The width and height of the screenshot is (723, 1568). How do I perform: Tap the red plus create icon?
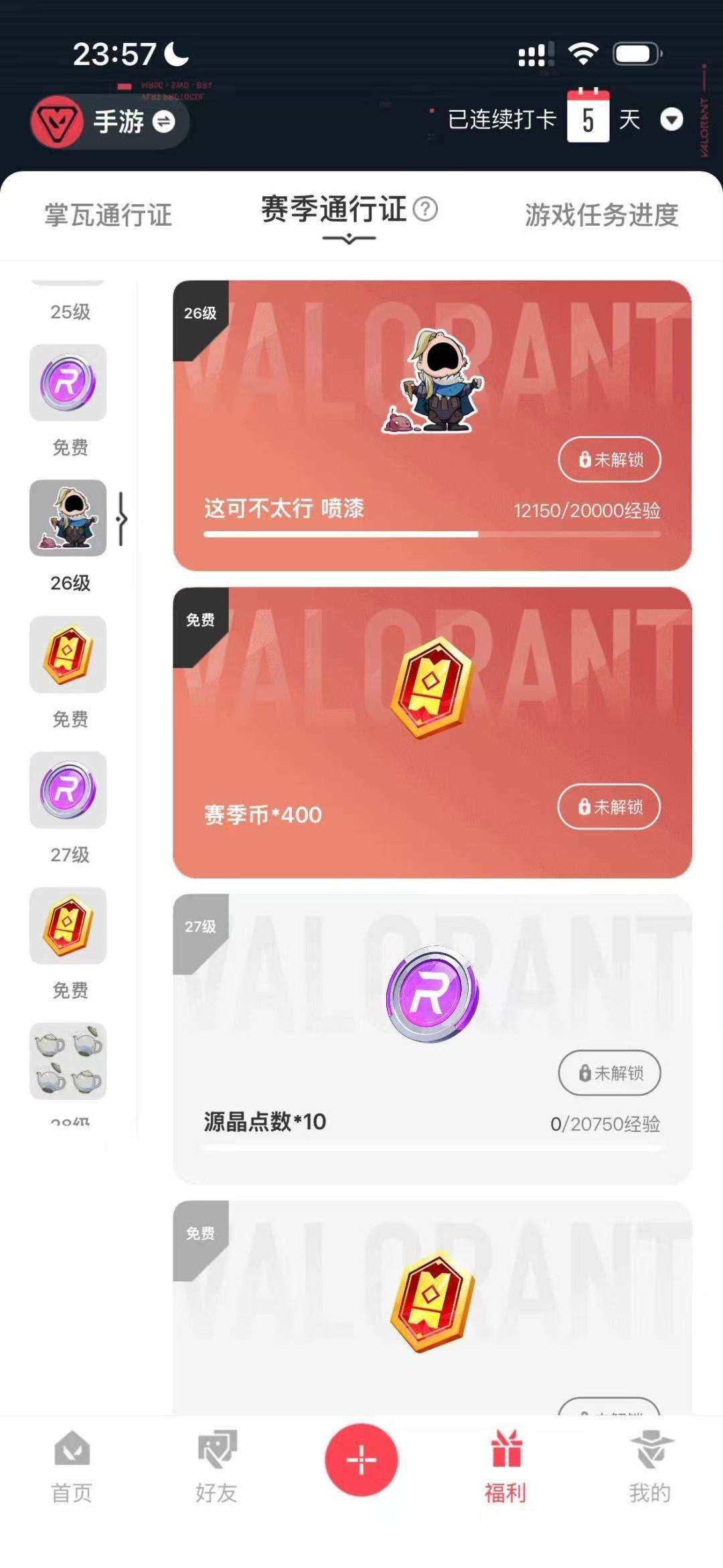(x=361, y=1460)
